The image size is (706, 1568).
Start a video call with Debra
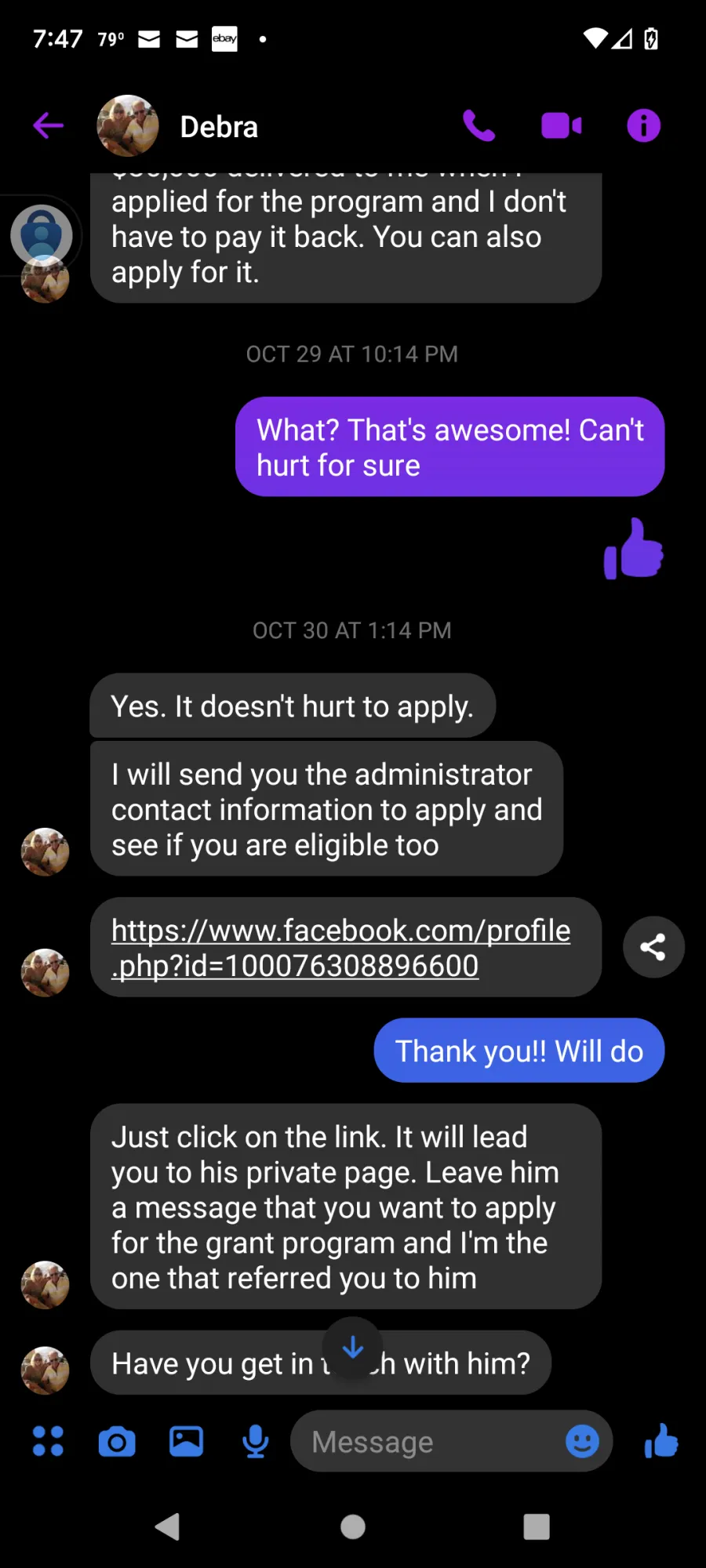(562, 125)
